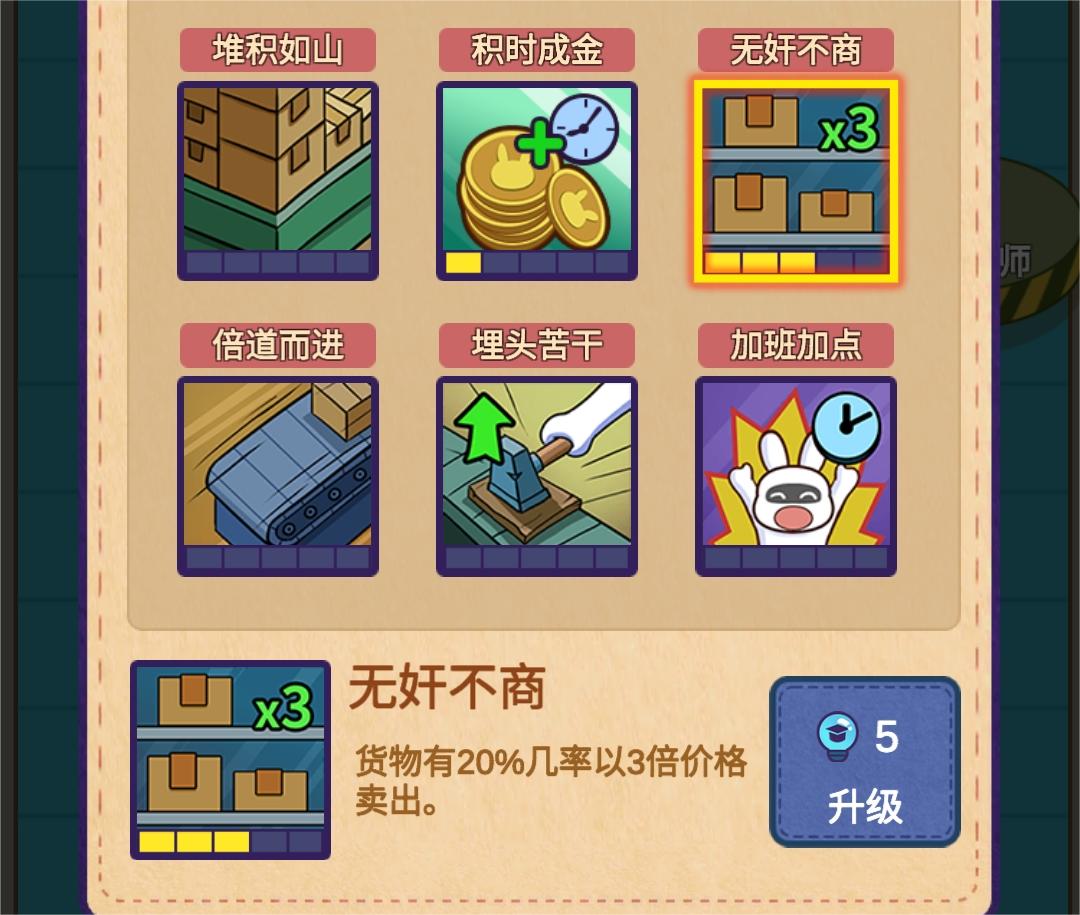
Task: Pick the 加班加点 skill tile
Action: (796, 475)
